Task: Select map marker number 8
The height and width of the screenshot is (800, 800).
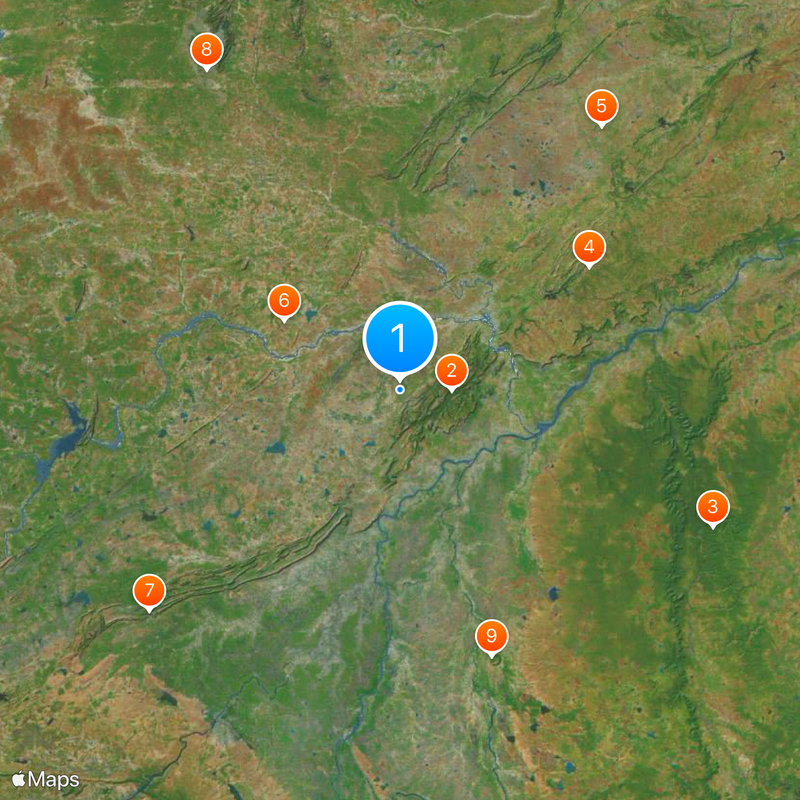Action: [x=206, y=49]
